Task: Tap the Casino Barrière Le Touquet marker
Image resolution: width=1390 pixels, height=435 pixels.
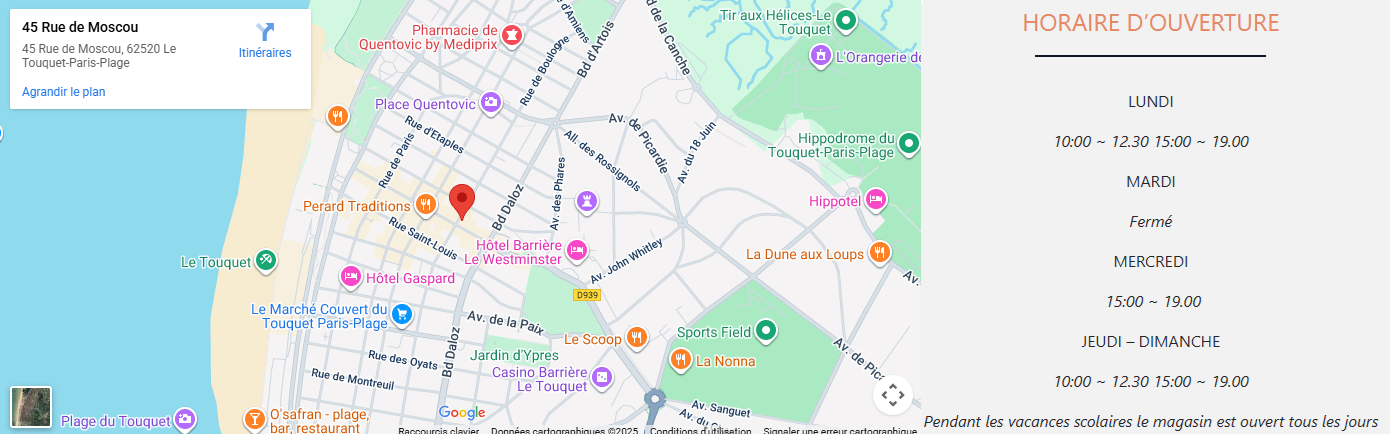Action: pyautogui.click(x=601, y=377)
